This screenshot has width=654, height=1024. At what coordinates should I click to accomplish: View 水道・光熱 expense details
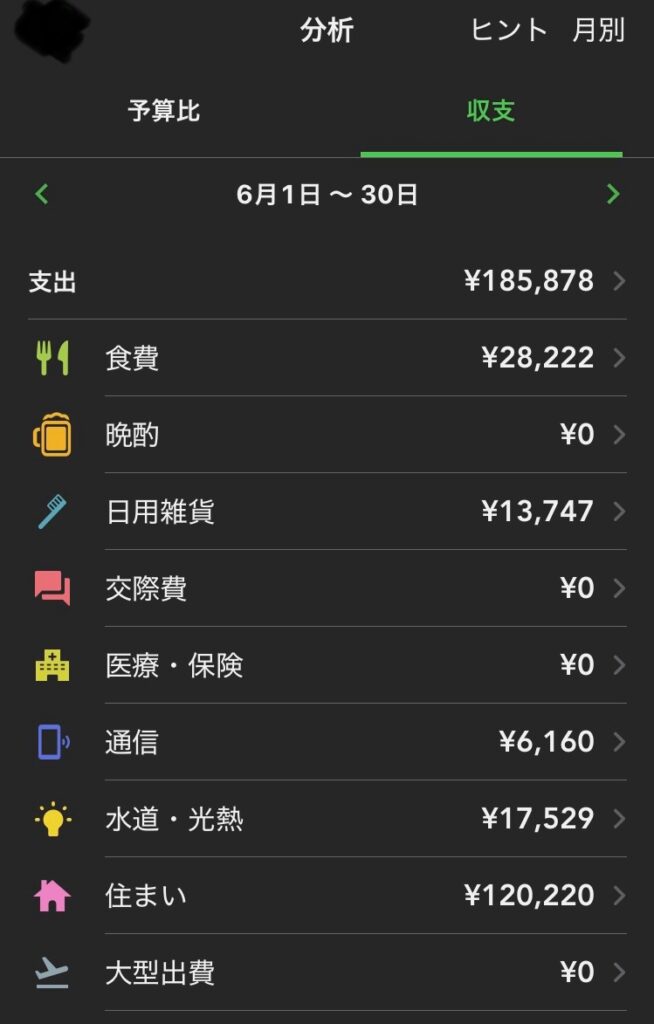327,819
